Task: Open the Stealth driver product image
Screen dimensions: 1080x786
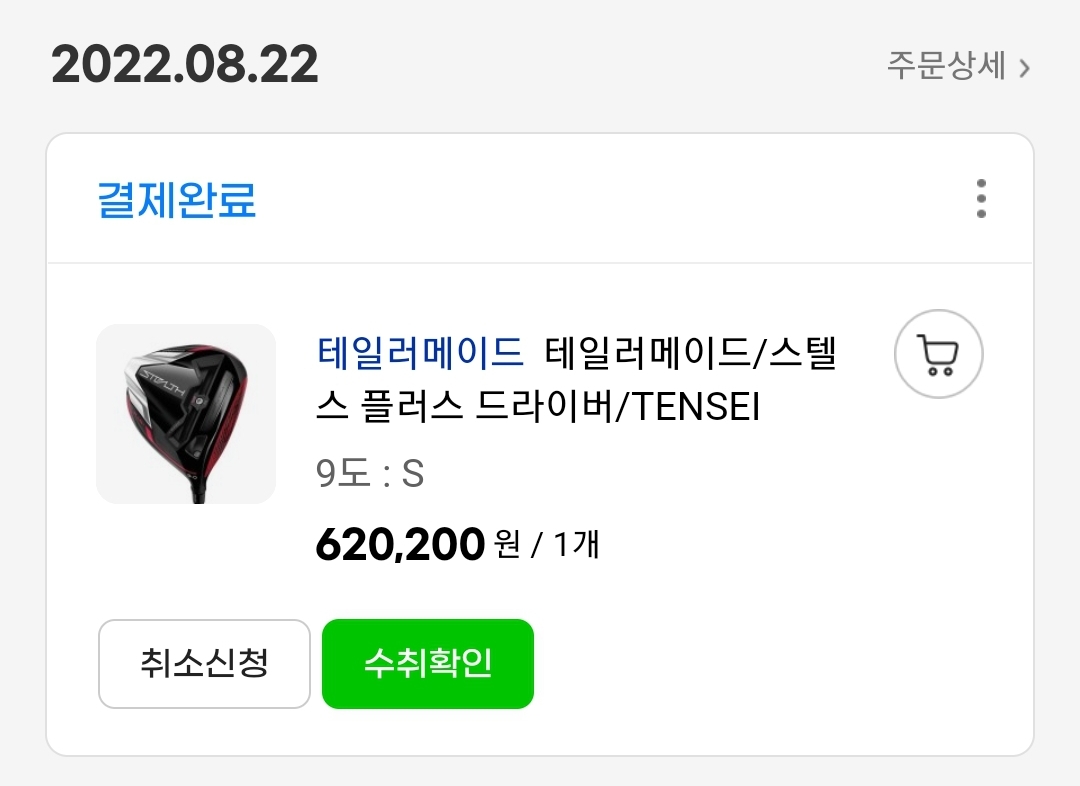Action: click(x=186, y=414)
